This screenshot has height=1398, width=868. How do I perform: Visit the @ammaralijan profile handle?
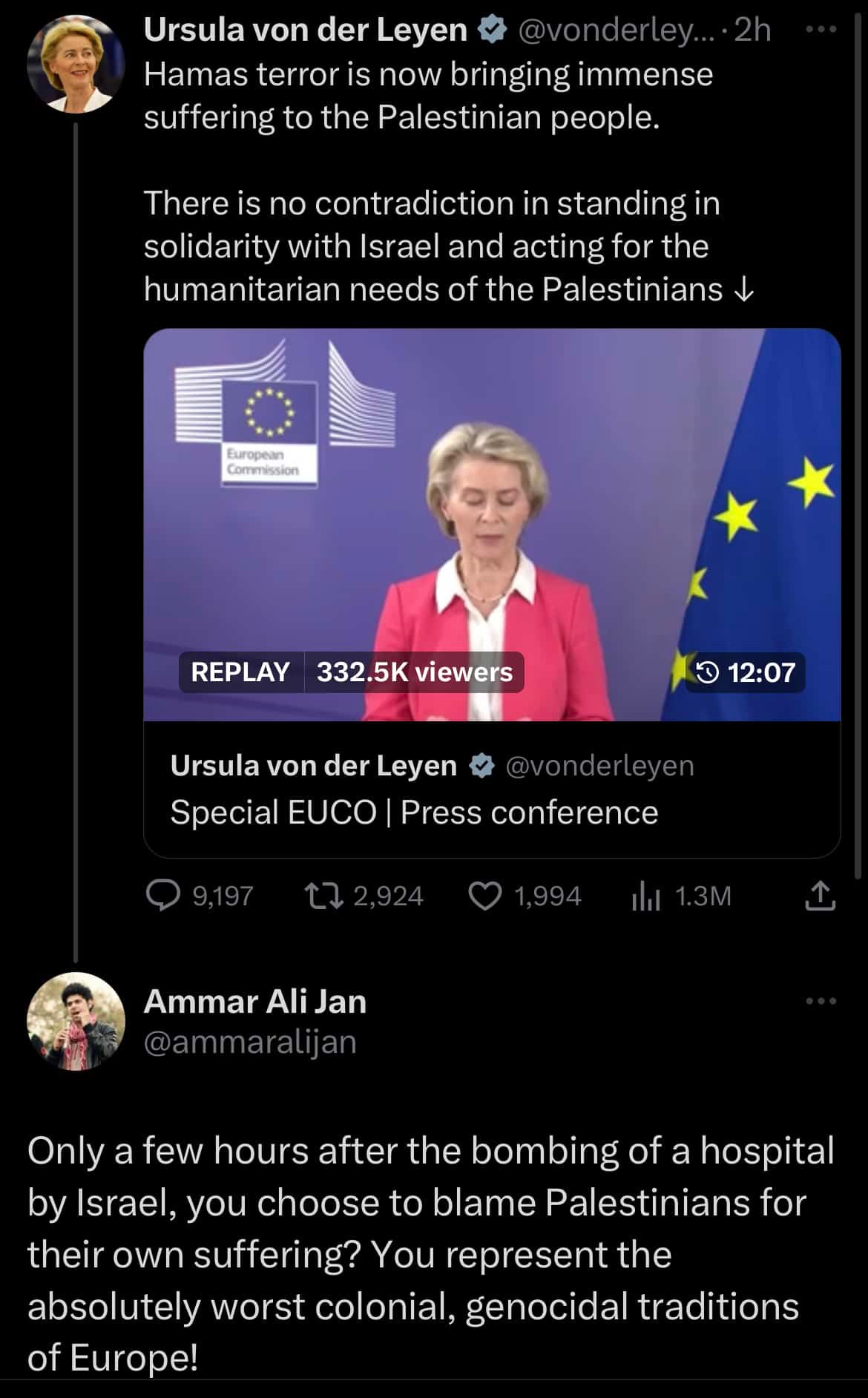(x=250, y=1042)
